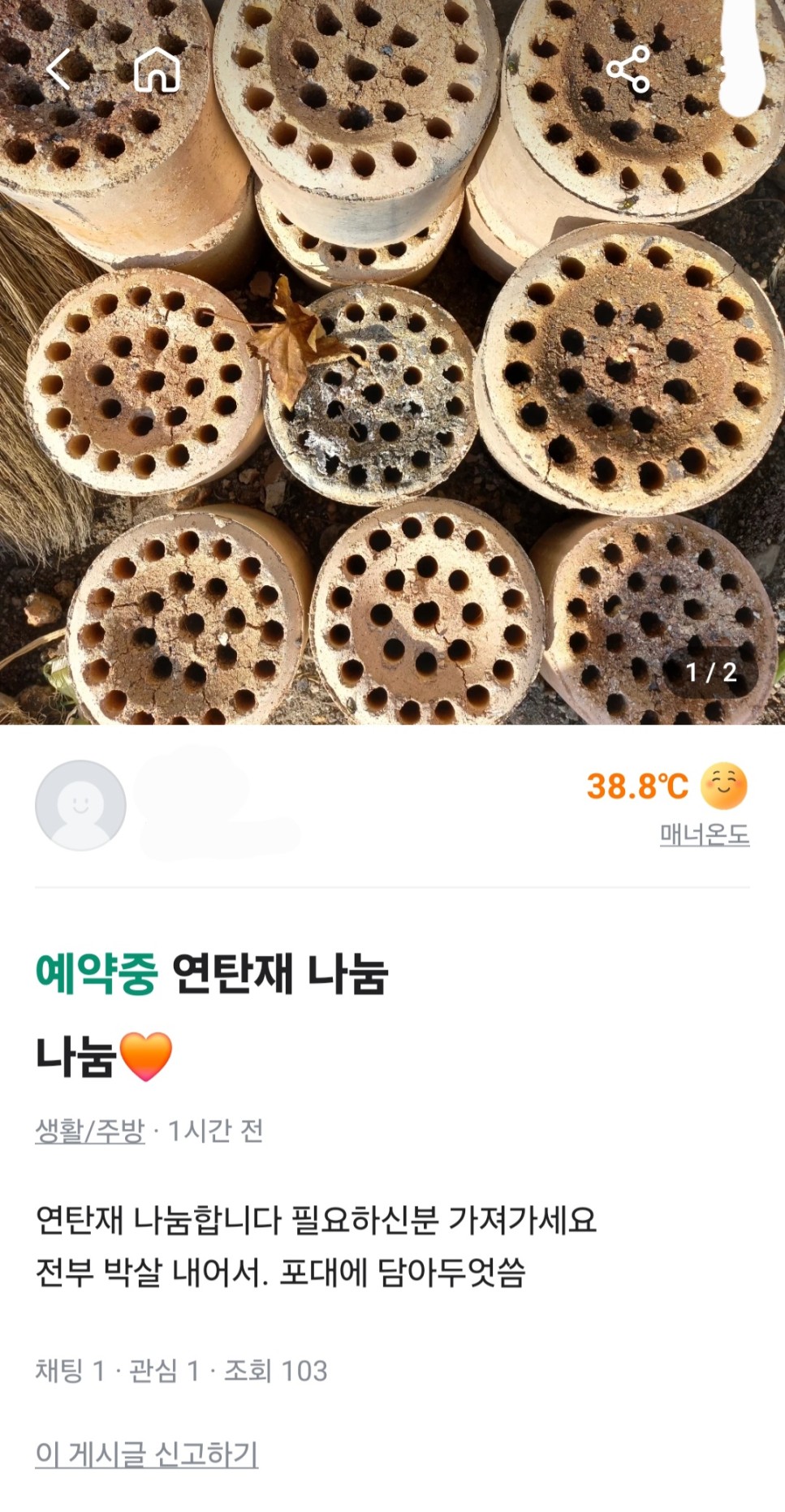Open the listing photo in full view
This screenshot has width=785, height=1512.
(392, 390)
